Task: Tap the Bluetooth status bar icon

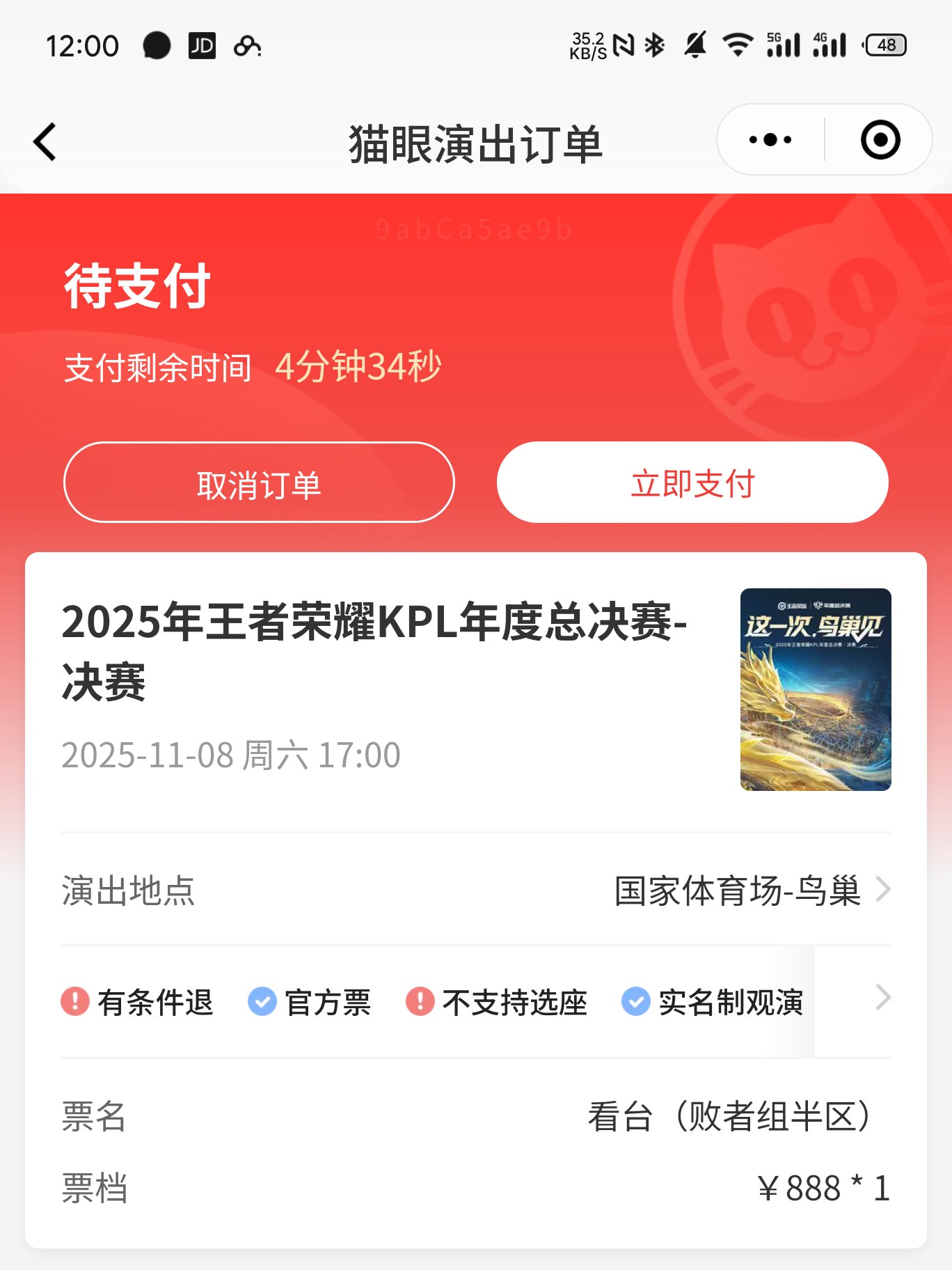Action: click(653, 45)
